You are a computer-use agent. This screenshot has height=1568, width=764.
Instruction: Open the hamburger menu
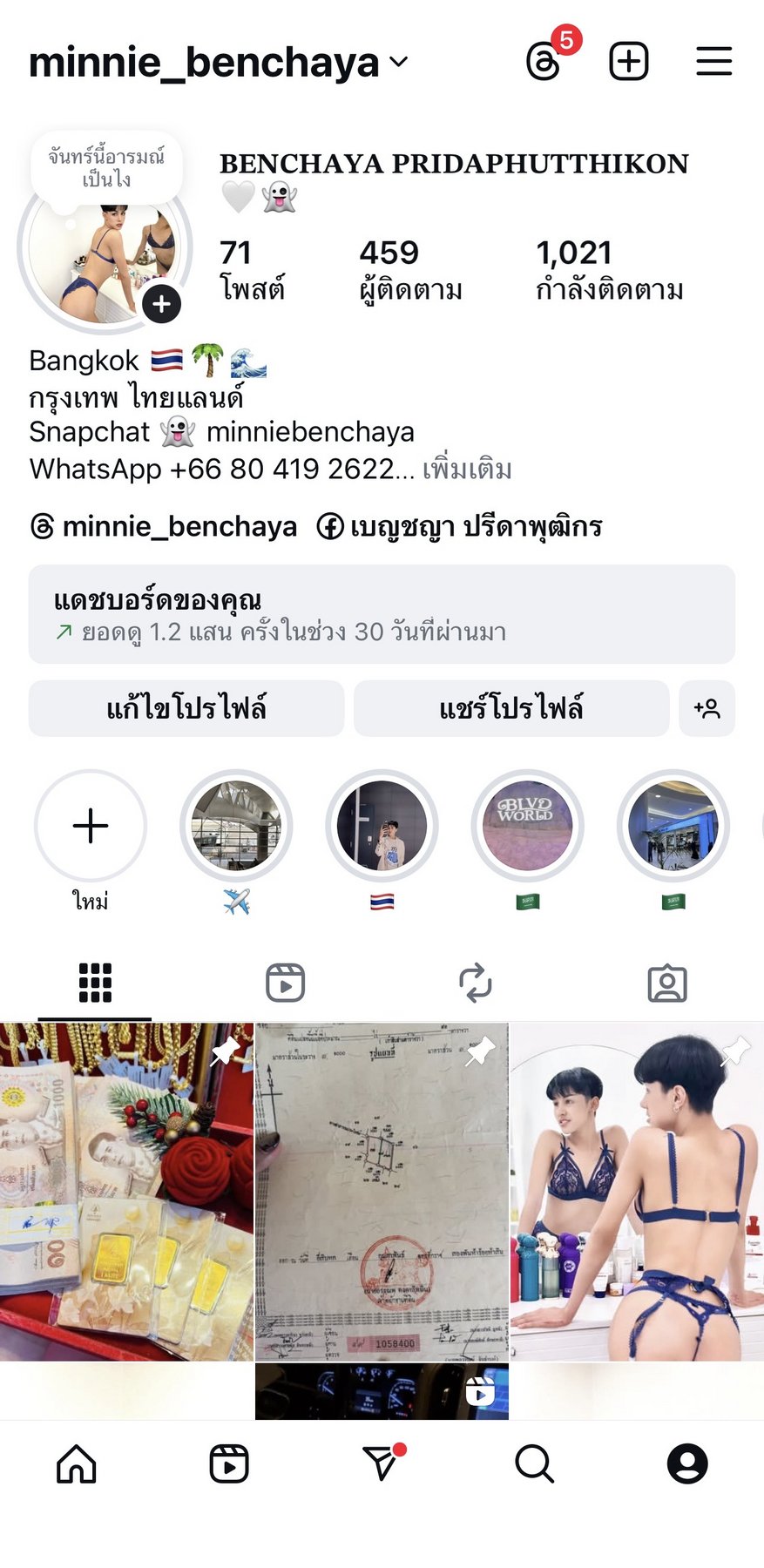713,62
